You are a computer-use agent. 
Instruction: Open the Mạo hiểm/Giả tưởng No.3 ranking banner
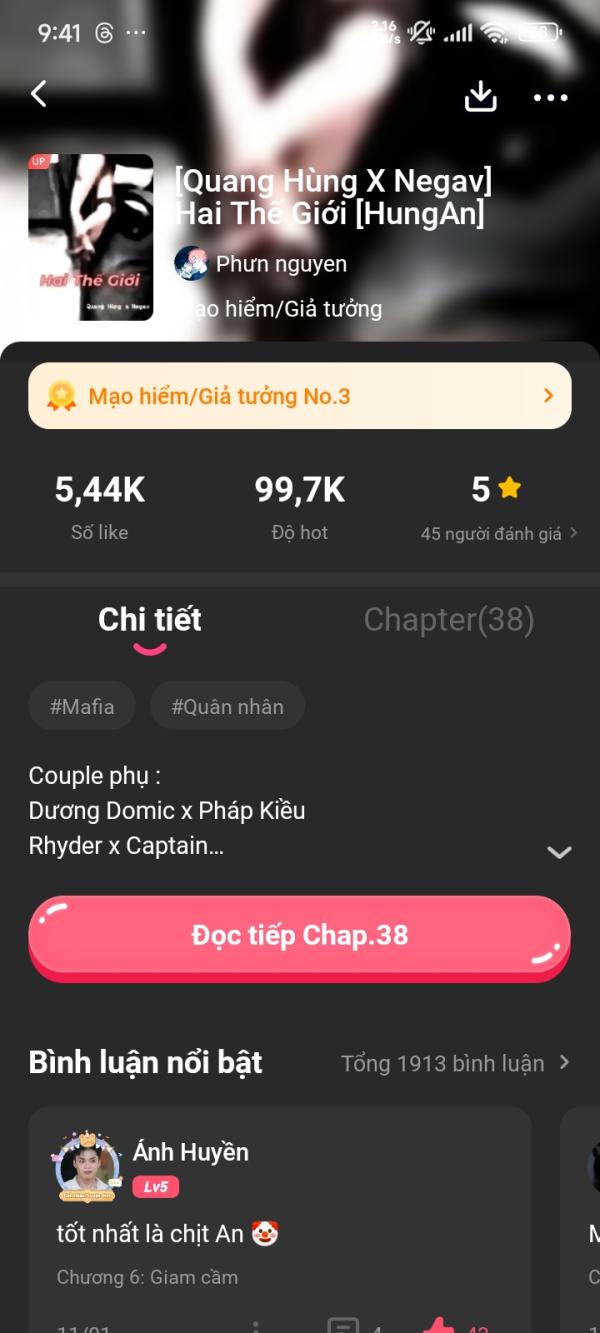pyautogui.click(x=300, y=396)
